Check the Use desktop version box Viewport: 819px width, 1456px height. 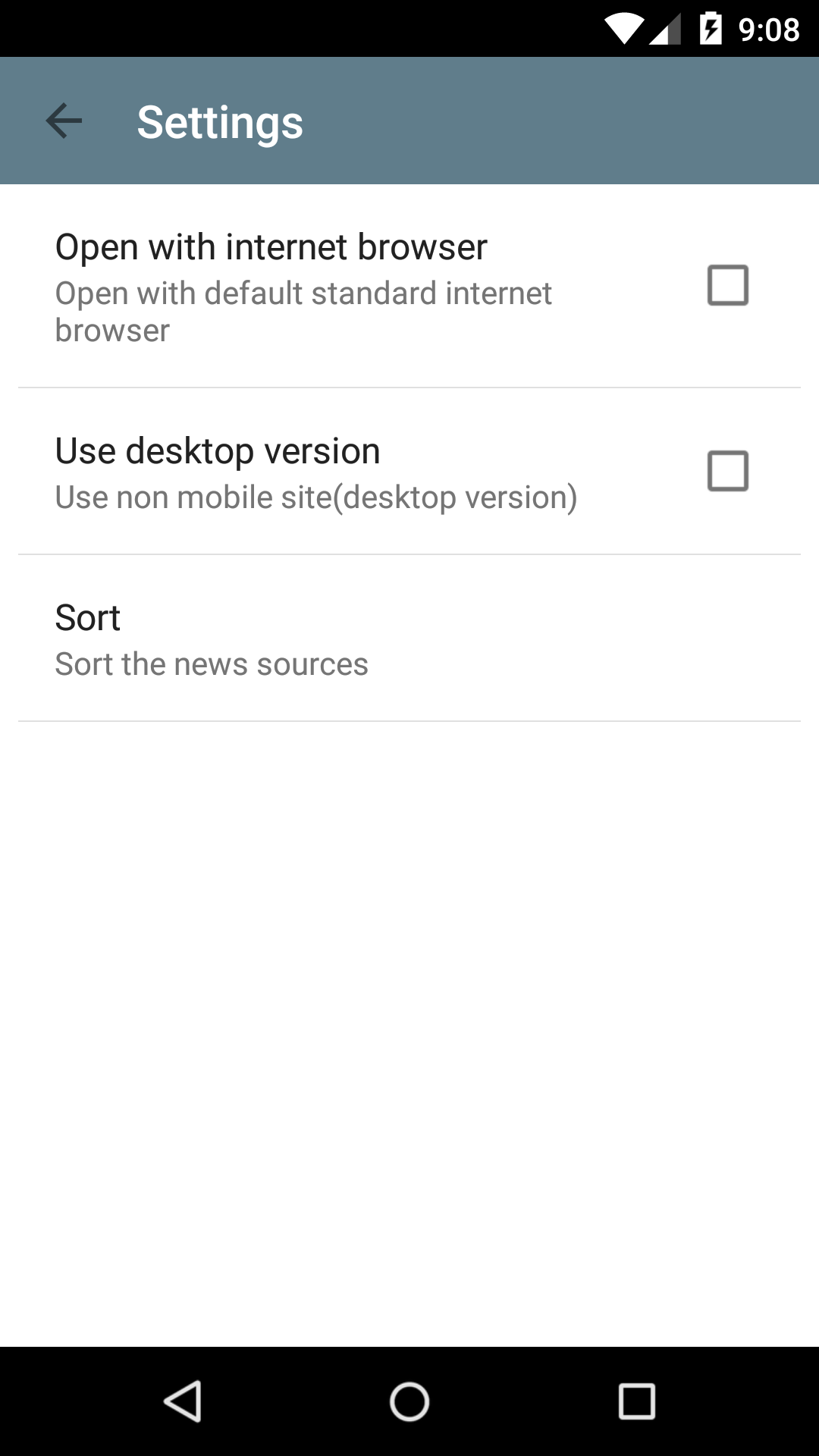(727, 471)
